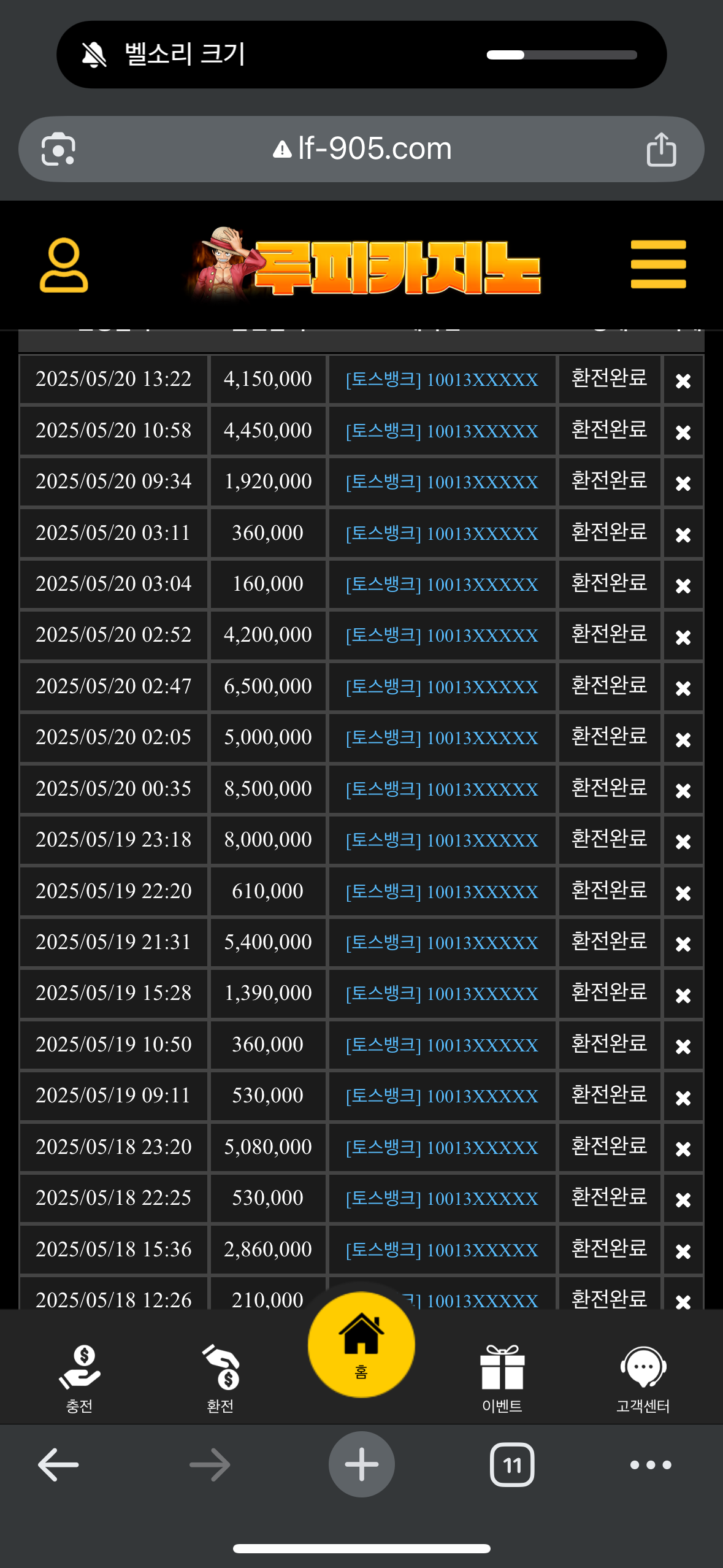Open the user profile icon
Image resolution: width=723 pixels, height=1568 pixels.
pyautogui.click(x=64, y=265)
